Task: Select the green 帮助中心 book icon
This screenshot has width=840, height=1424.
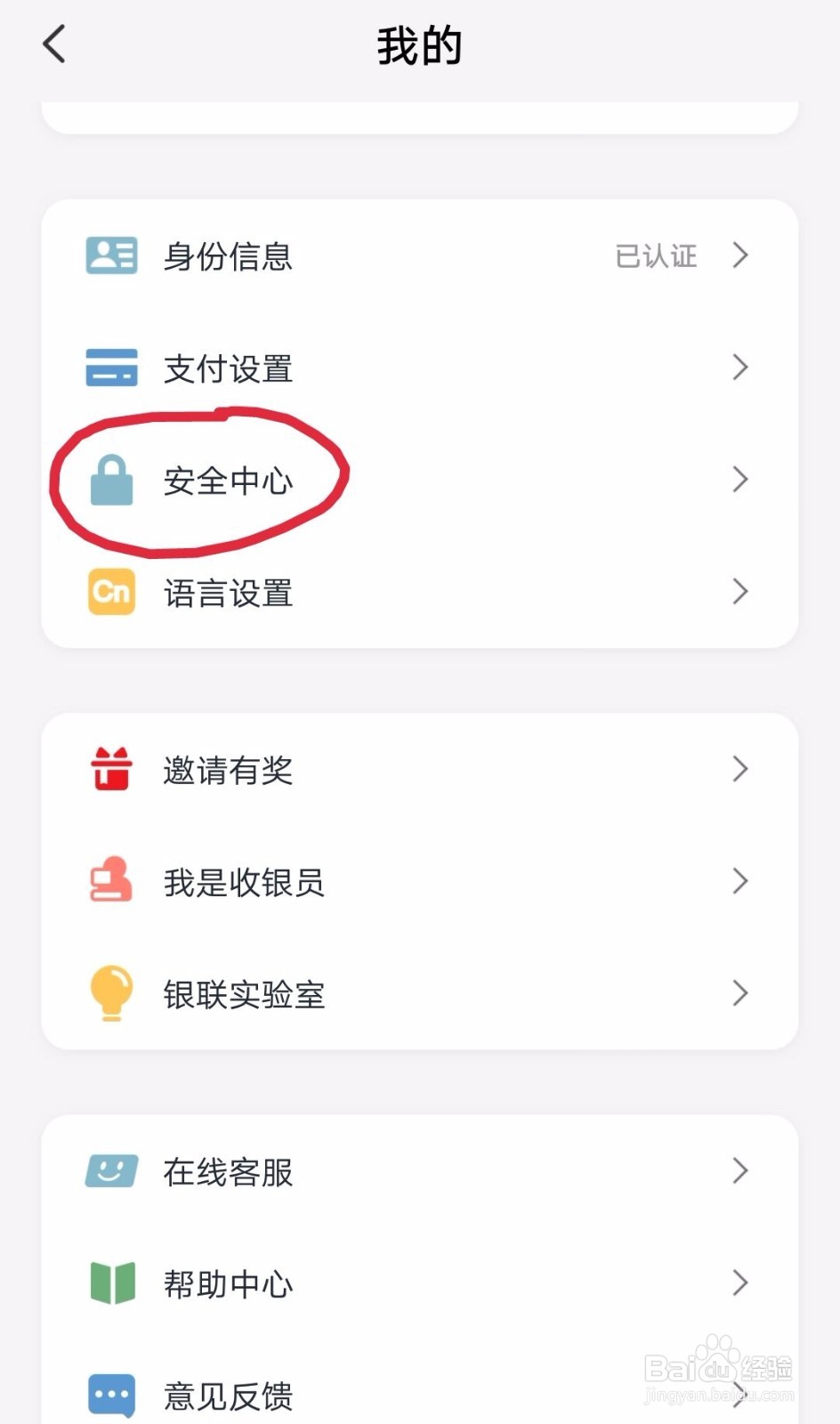Action: point(110,1282)
